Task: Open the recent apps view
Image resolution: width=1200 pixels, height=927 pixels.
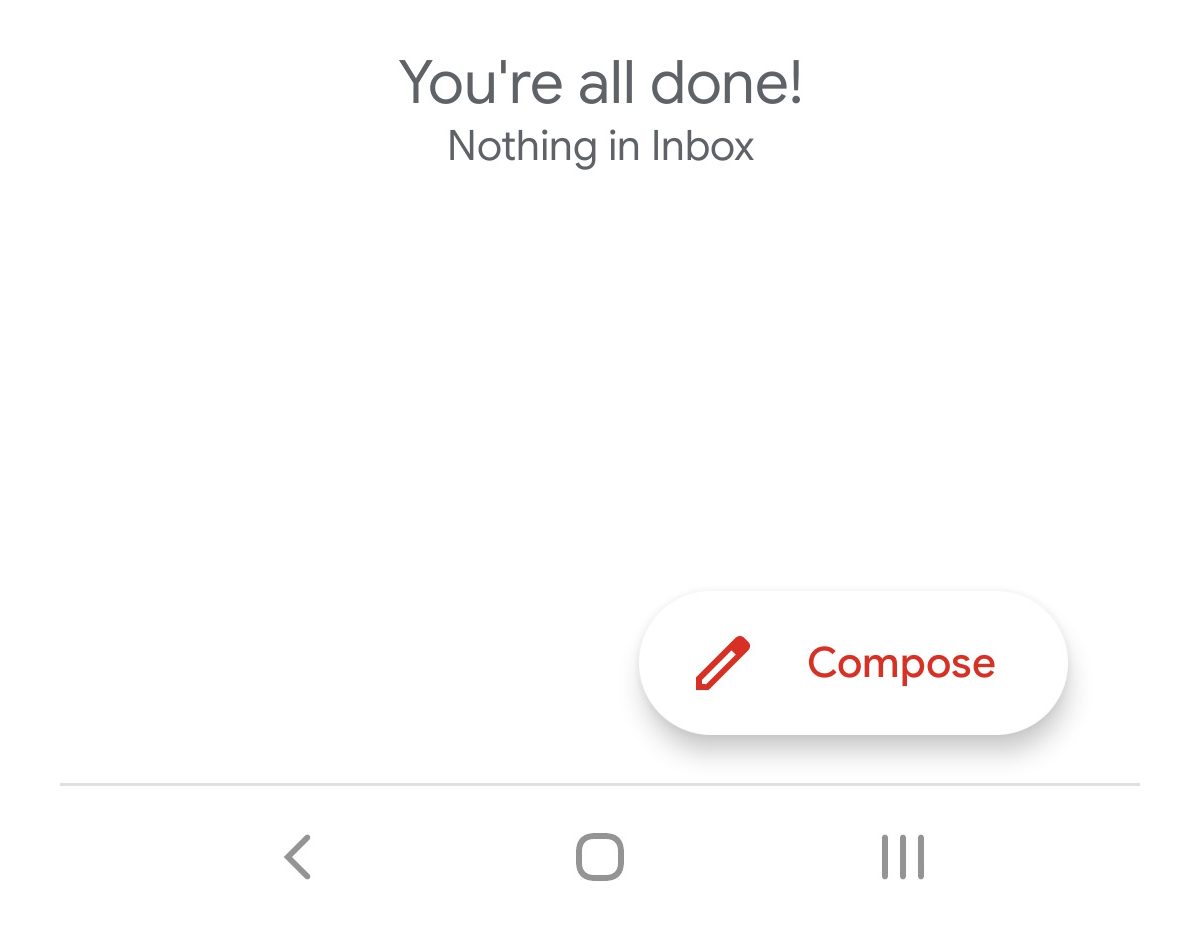Action: (x=902, y=857)
